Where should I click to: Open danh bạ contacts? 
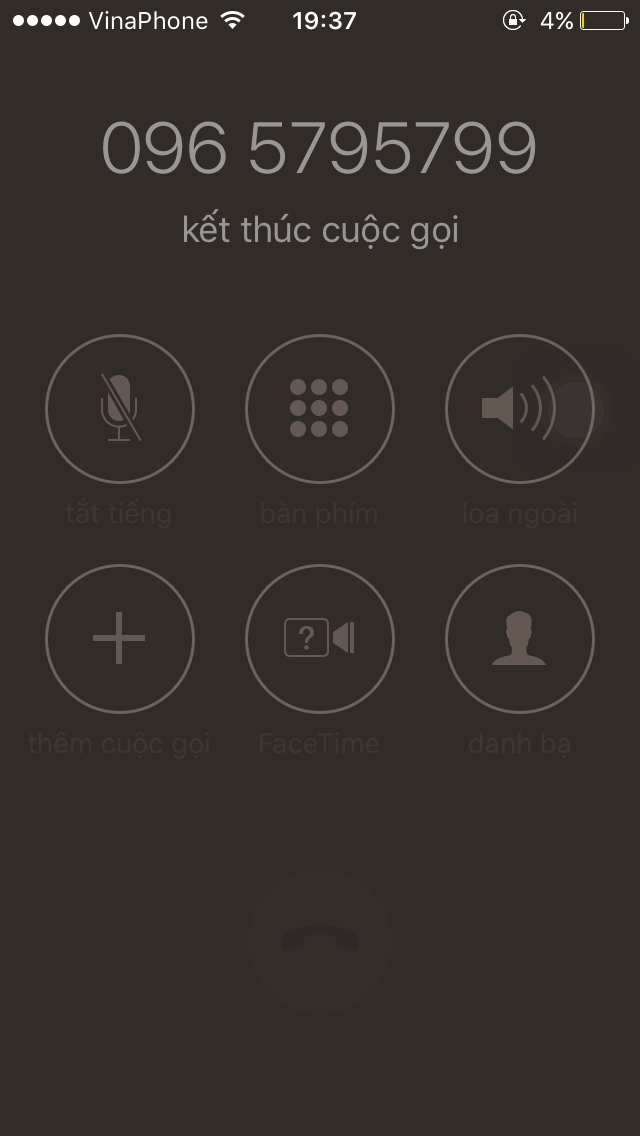click(x=520, y=638)
